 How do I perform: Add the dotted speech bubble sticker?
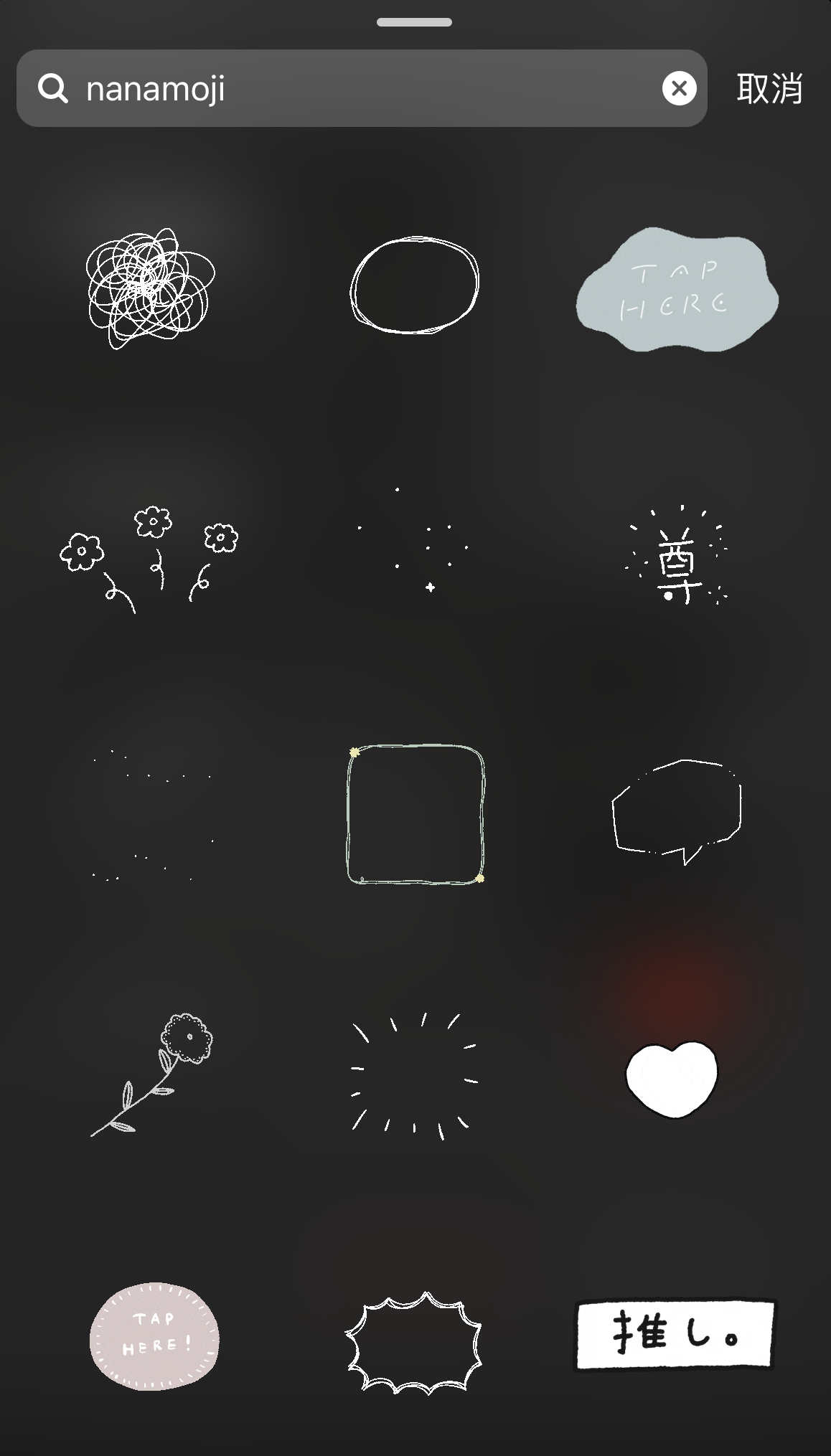(x=677, y=812)
